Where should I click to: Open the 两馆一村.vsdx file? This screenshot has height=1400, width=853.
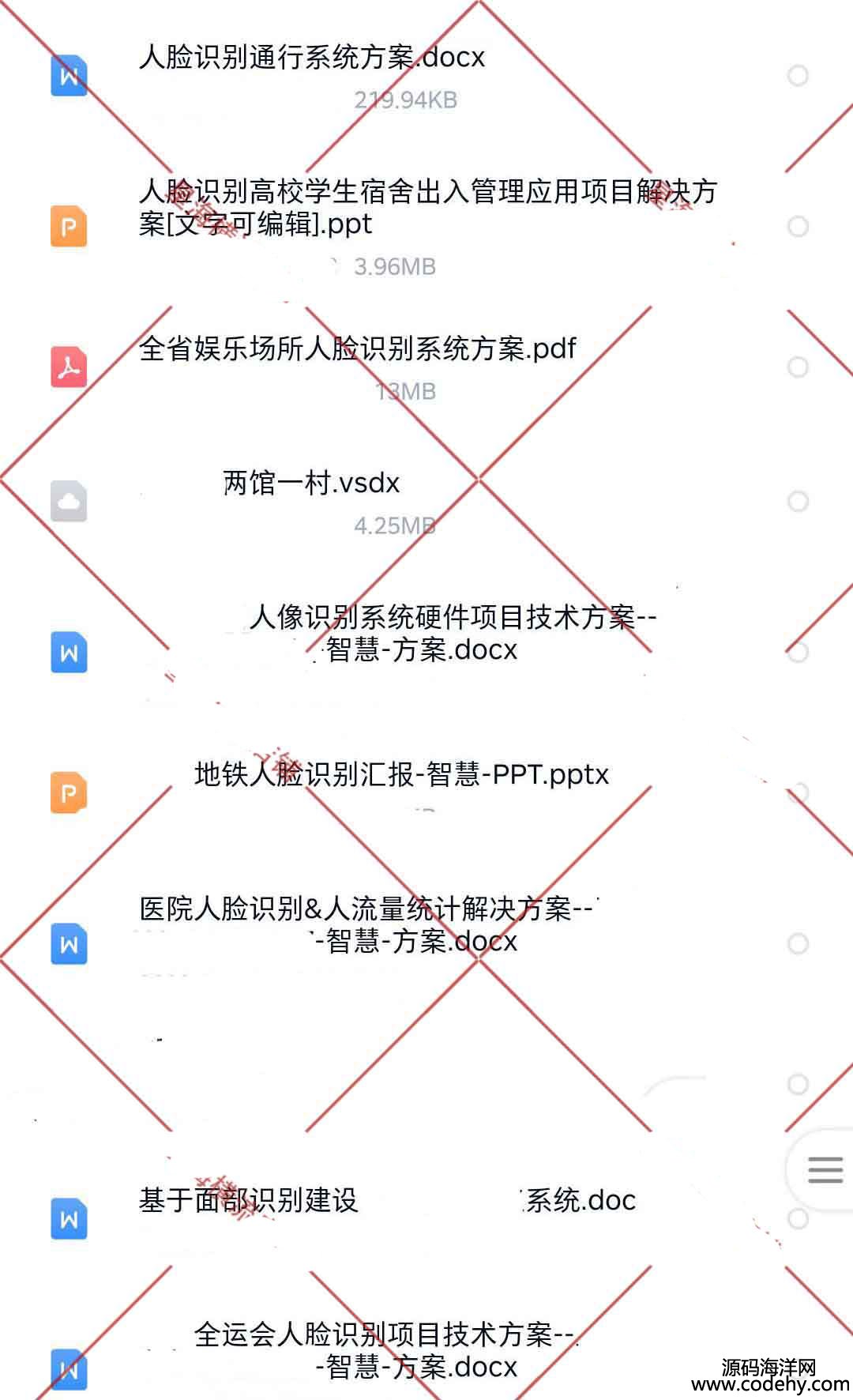pos(311,483)
